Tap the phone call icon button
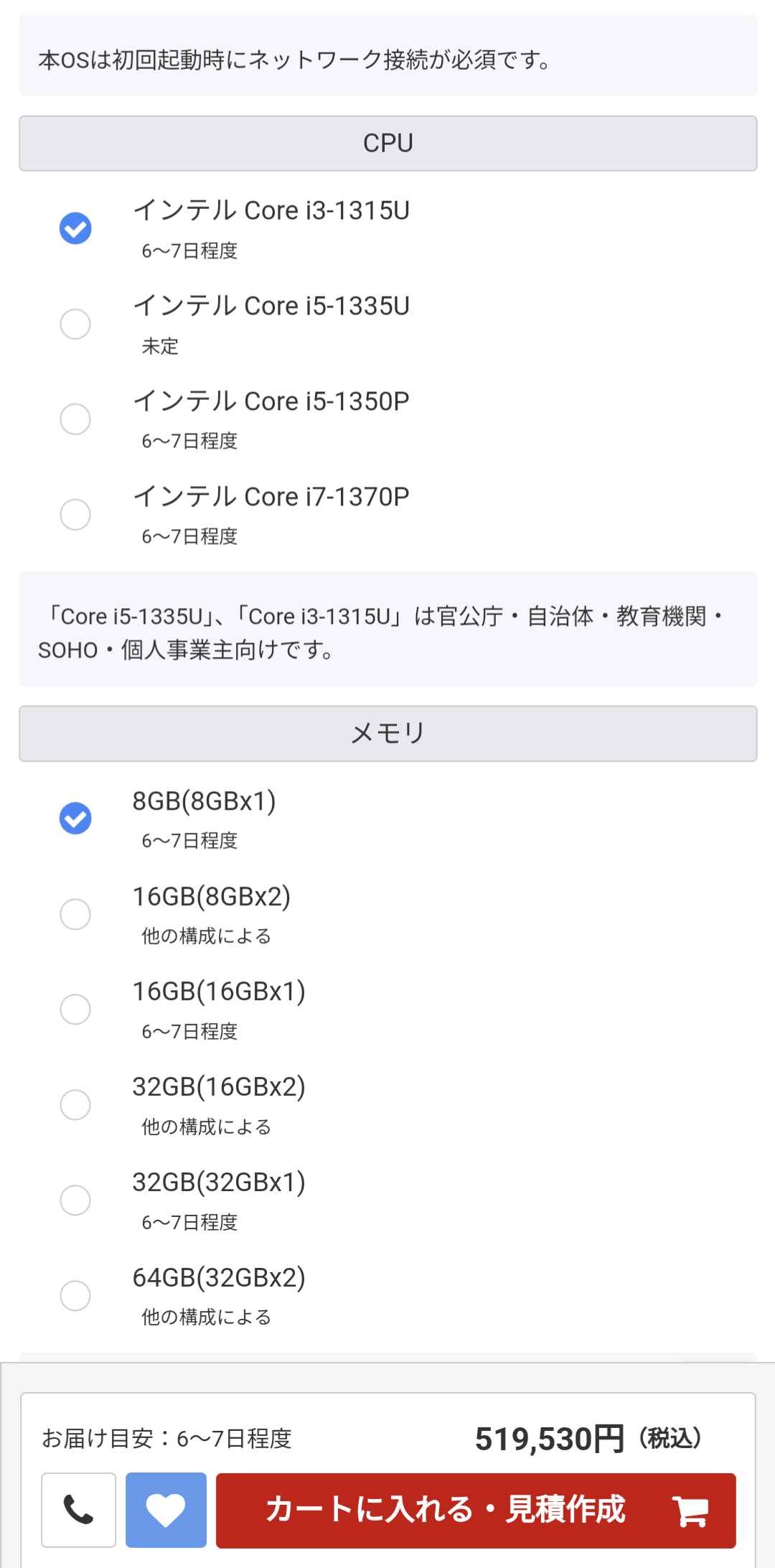Viewport: 775px width, 1568px height. [x=78, y=1510]
